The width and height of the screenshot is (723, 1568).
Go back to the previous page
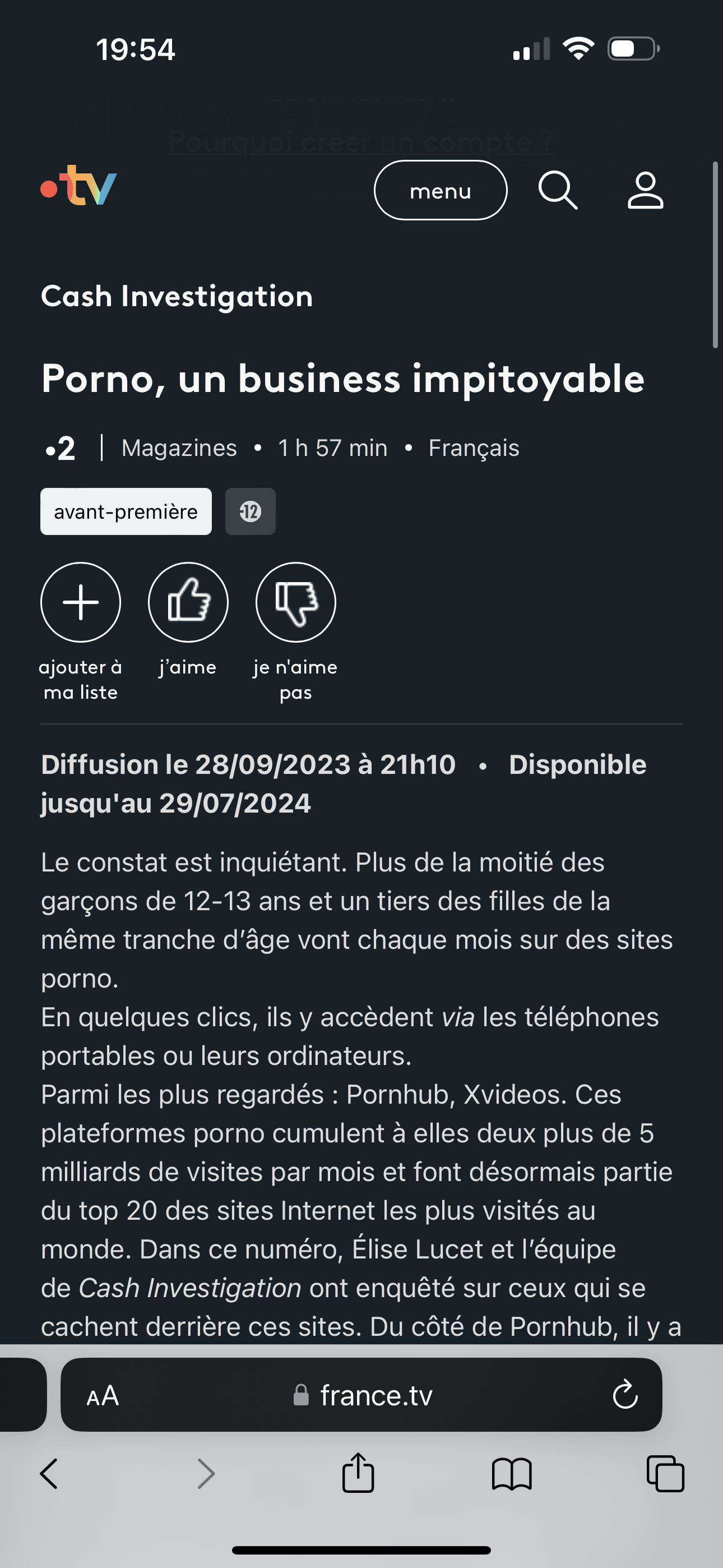tap(49, 1474)
